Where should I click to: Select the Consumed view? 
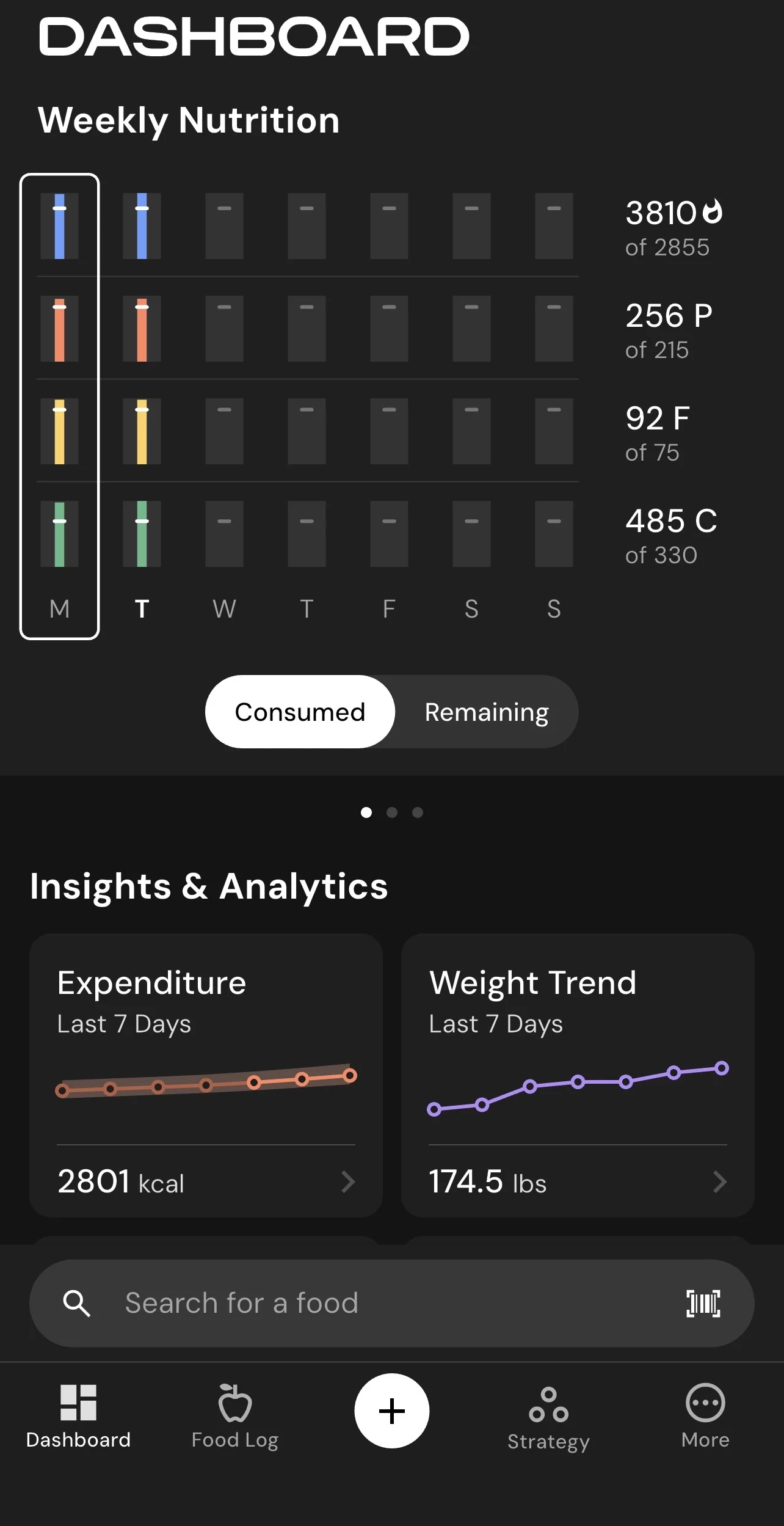[300, 712]
